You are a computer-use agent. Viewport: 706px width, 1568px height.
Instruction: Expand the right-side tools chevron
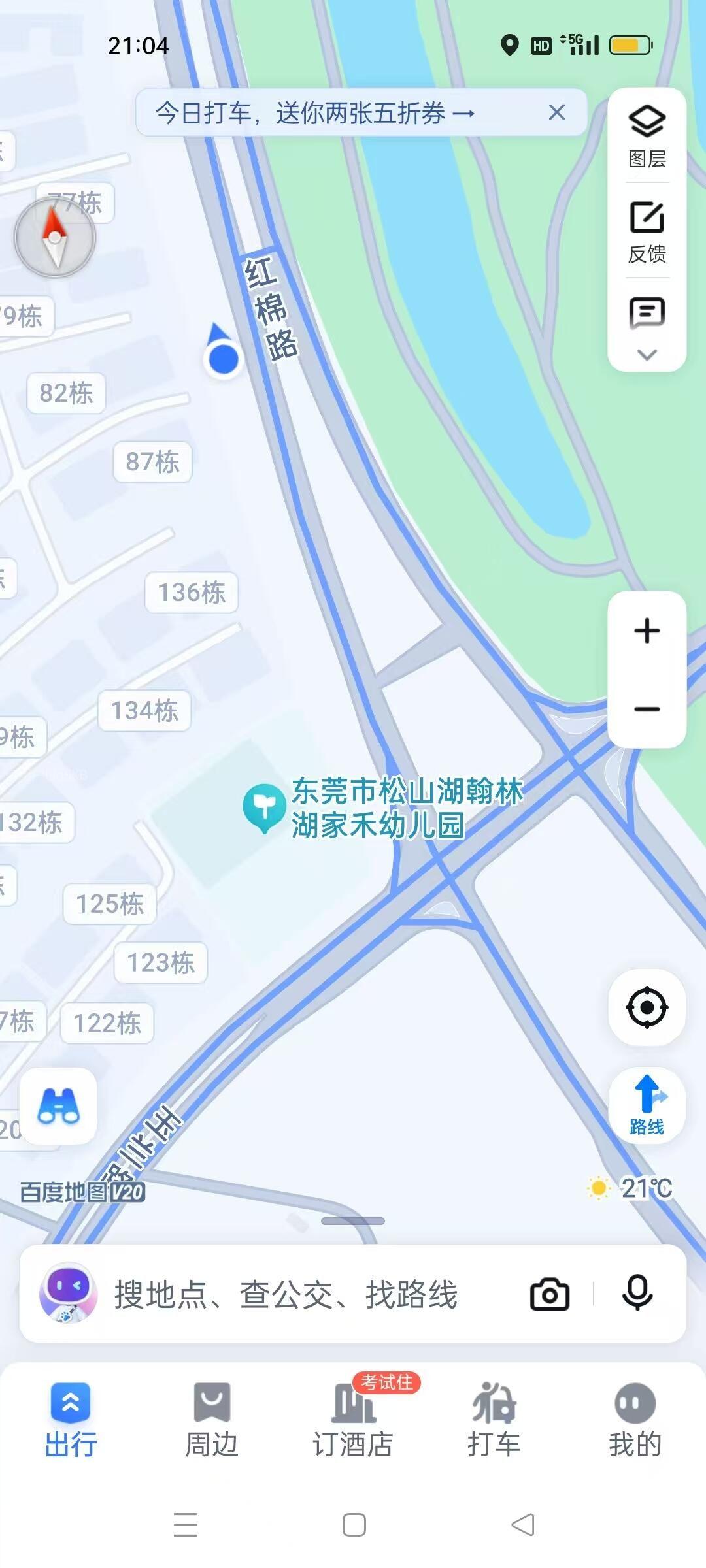click(x=647, y=355)
